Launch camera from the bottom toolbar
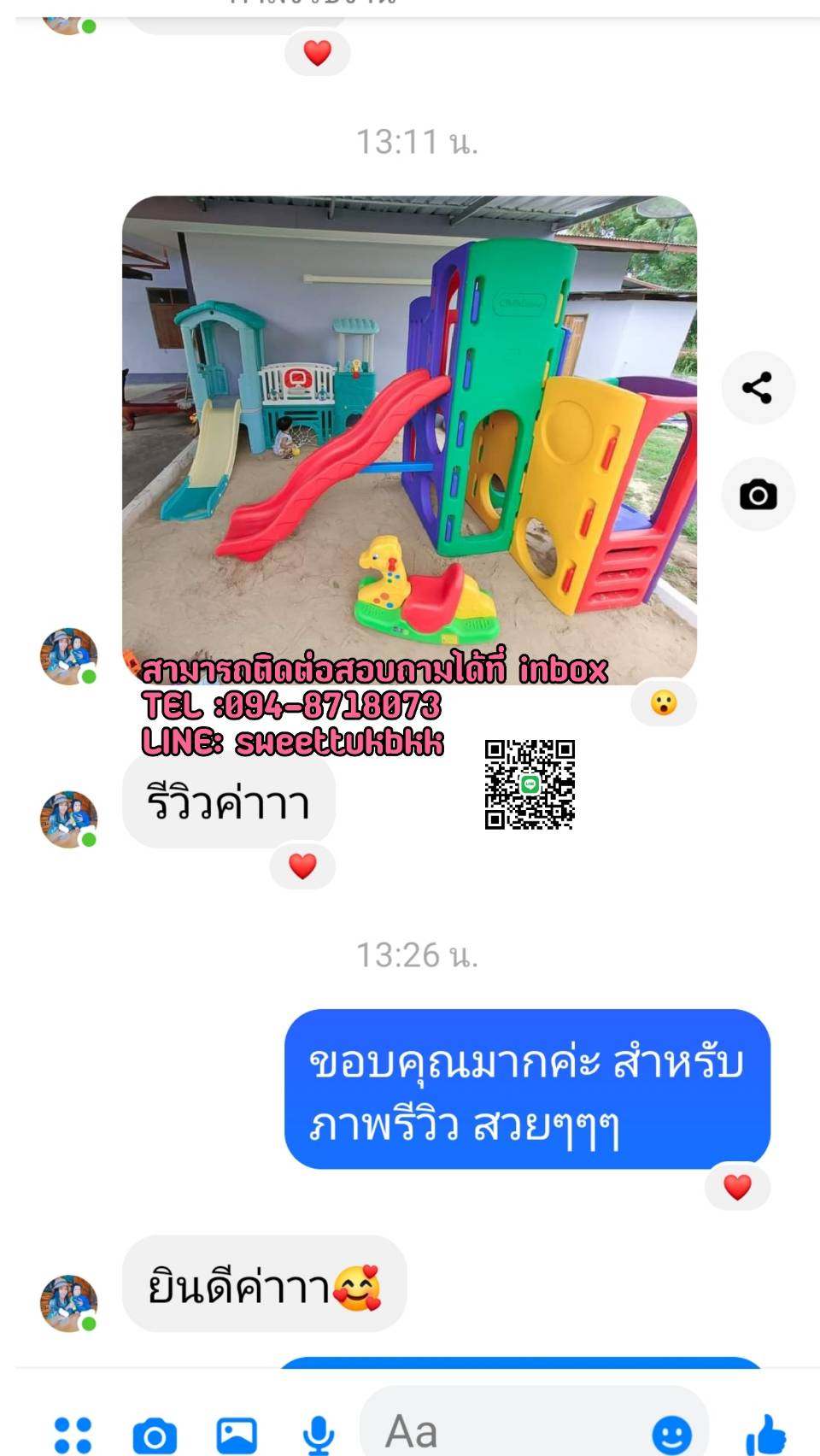This screenshot has width=820, height=1456. [x=155, y=1435]
